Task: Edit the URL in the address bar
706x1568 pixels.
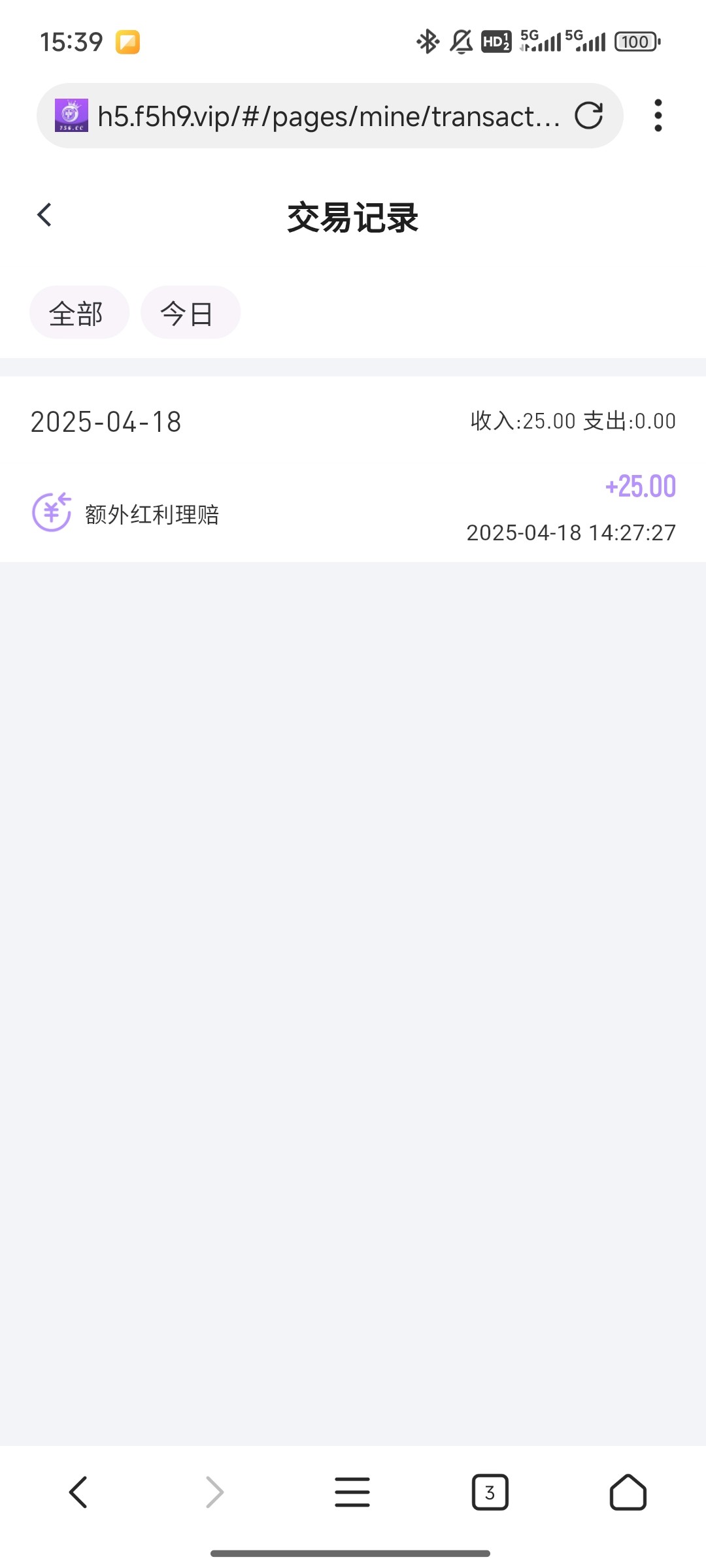Action: (327, 116)
